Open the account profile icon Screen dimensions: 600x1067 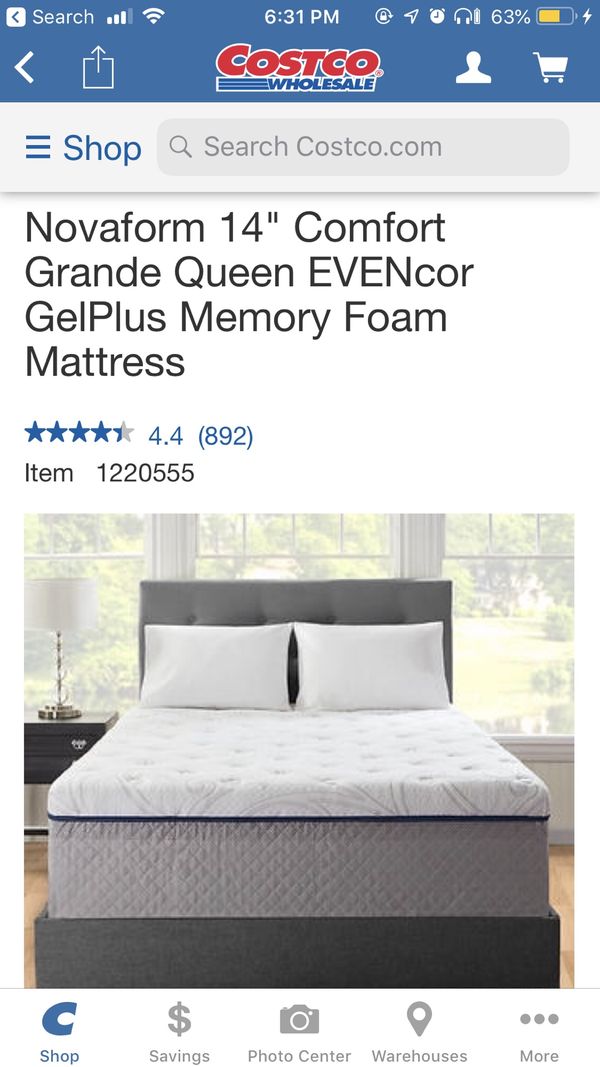coord(473,68)
